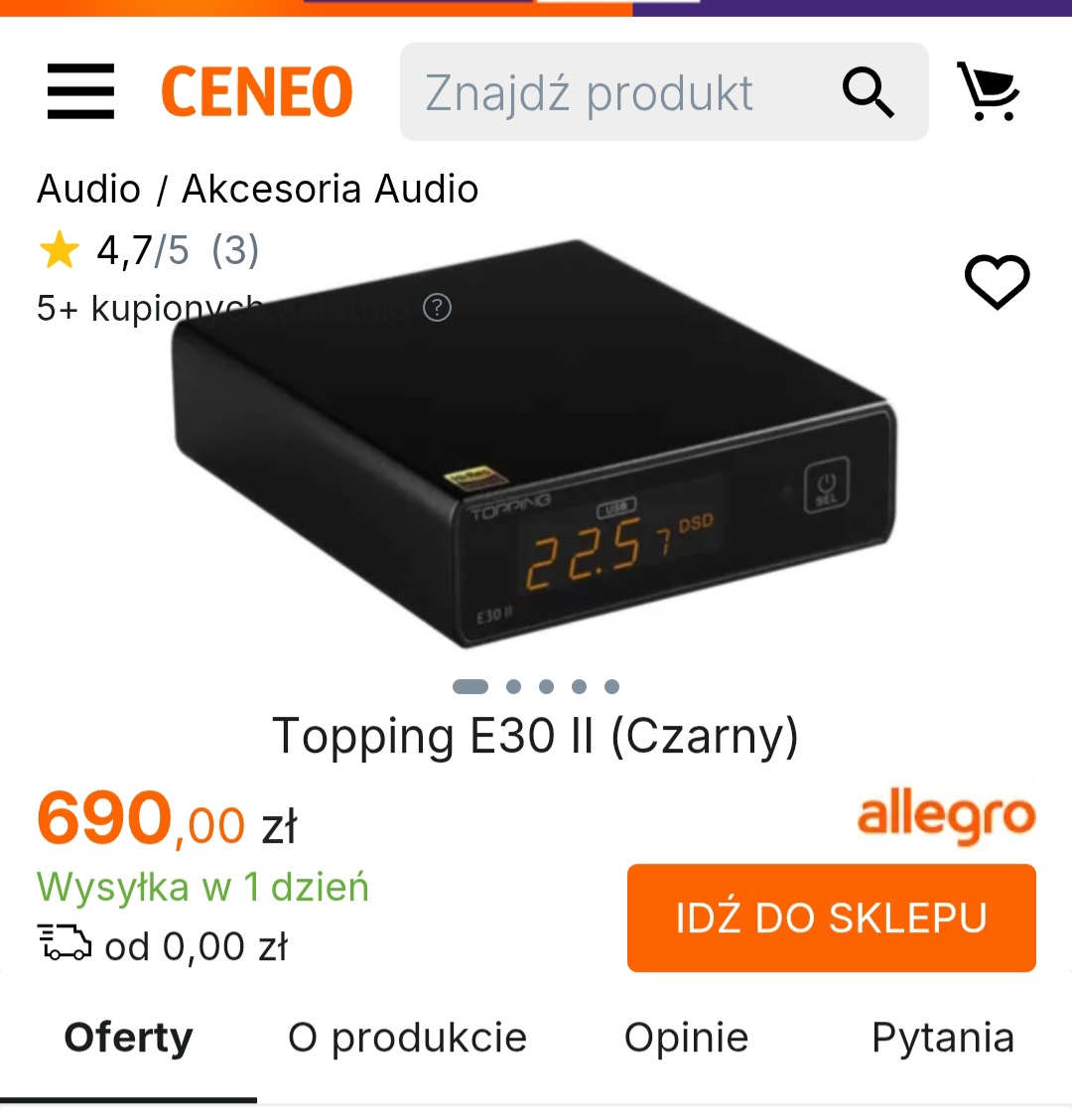Open the Audio category breadcrumb

click(x=88, y=189)
